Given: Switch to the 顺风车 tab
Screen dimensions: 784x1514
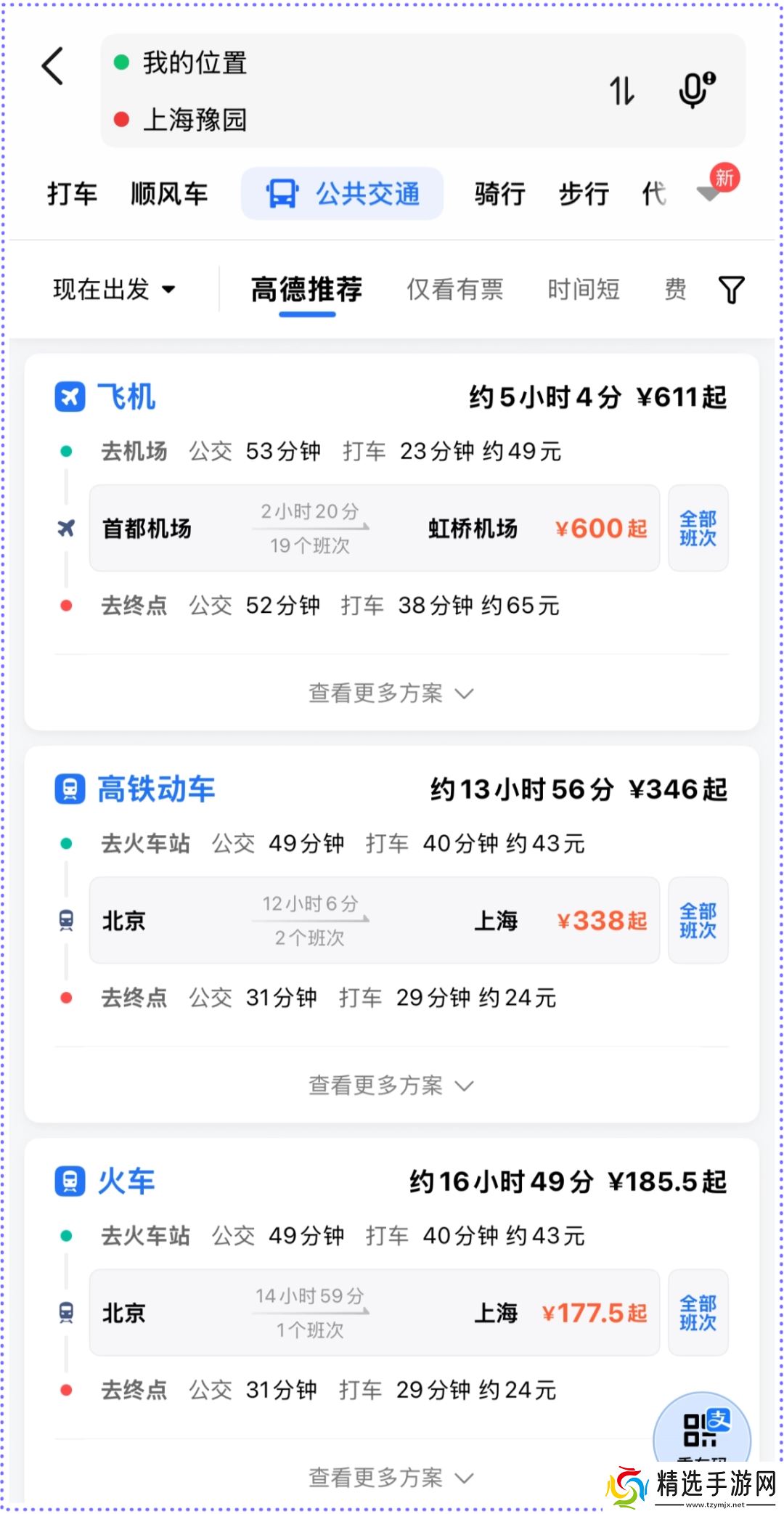Looking at the screenshot, I should pos(169,194).
